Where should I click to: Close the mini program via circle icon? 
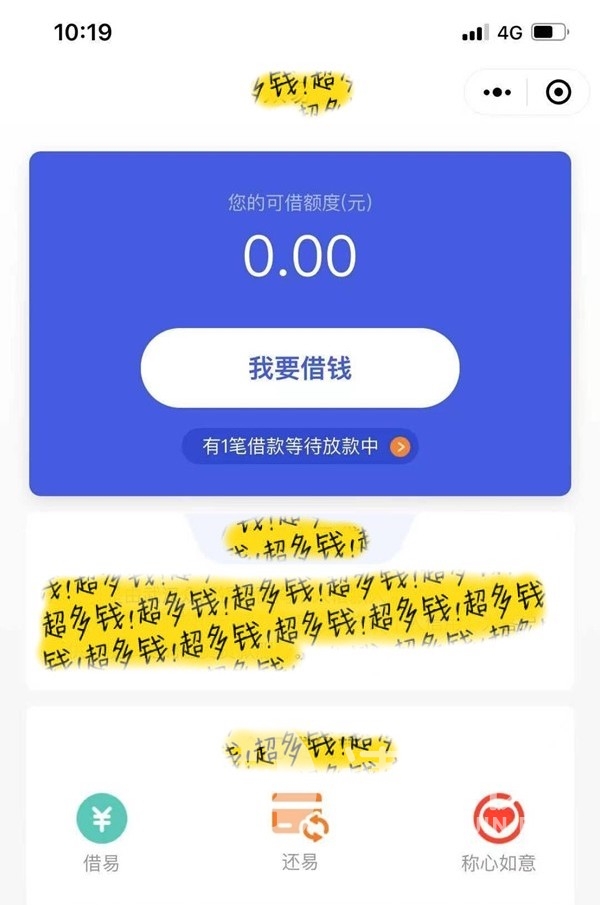558,92
